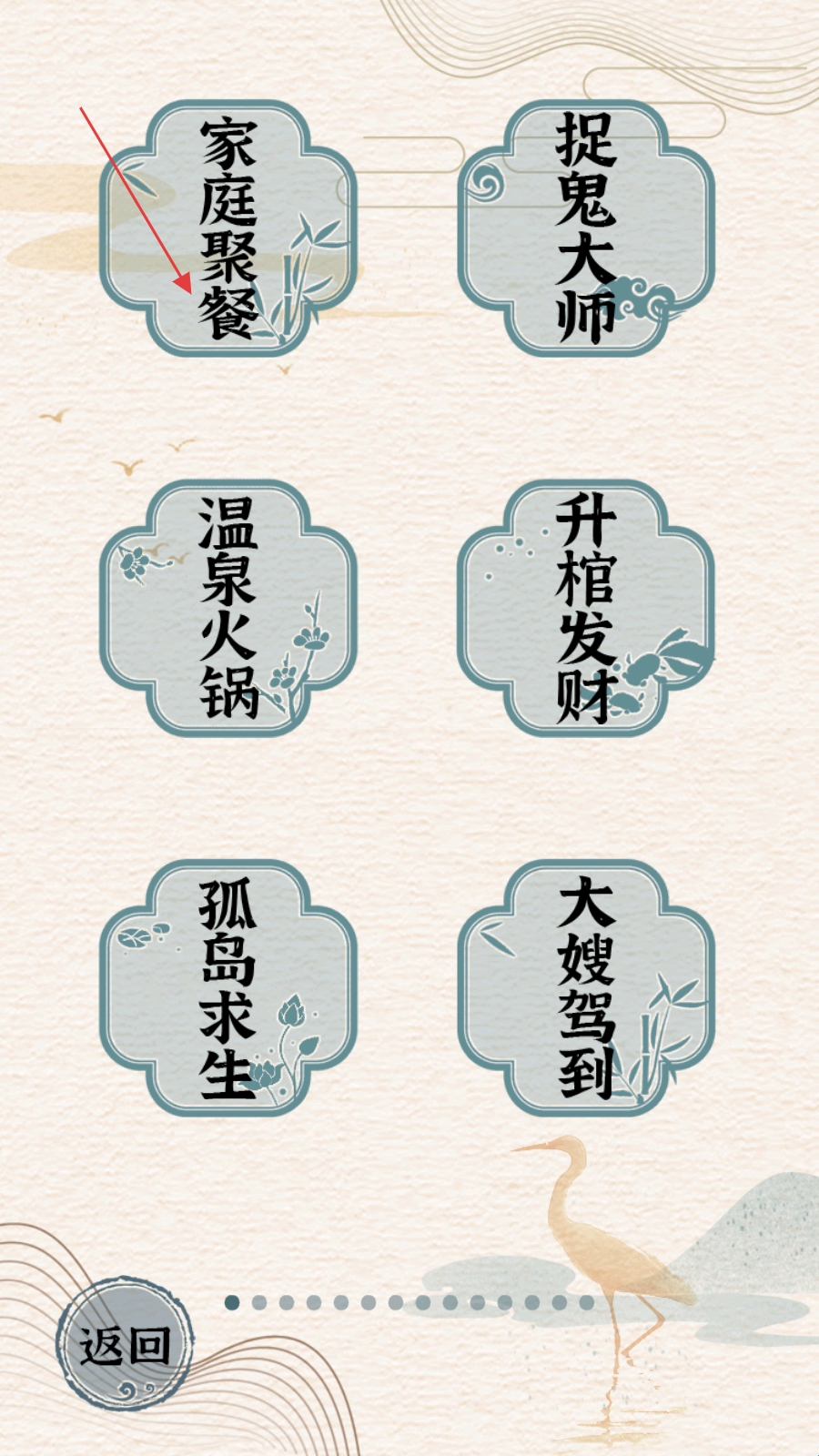
Task: Choose the 孤岛求生 level
Action: (227, 988)
